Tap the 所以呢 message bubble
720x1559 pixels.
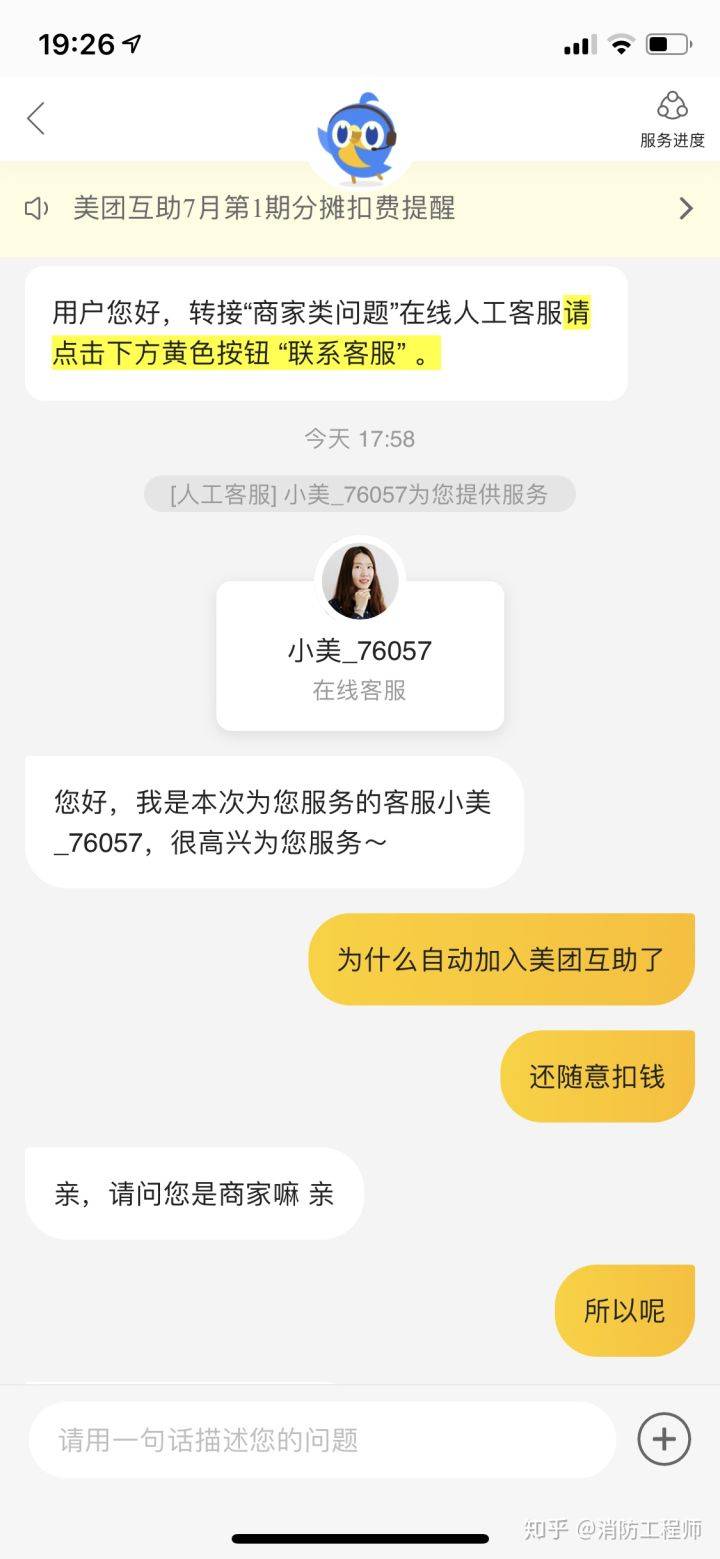pyautogui.click(x=624, y=1311)
